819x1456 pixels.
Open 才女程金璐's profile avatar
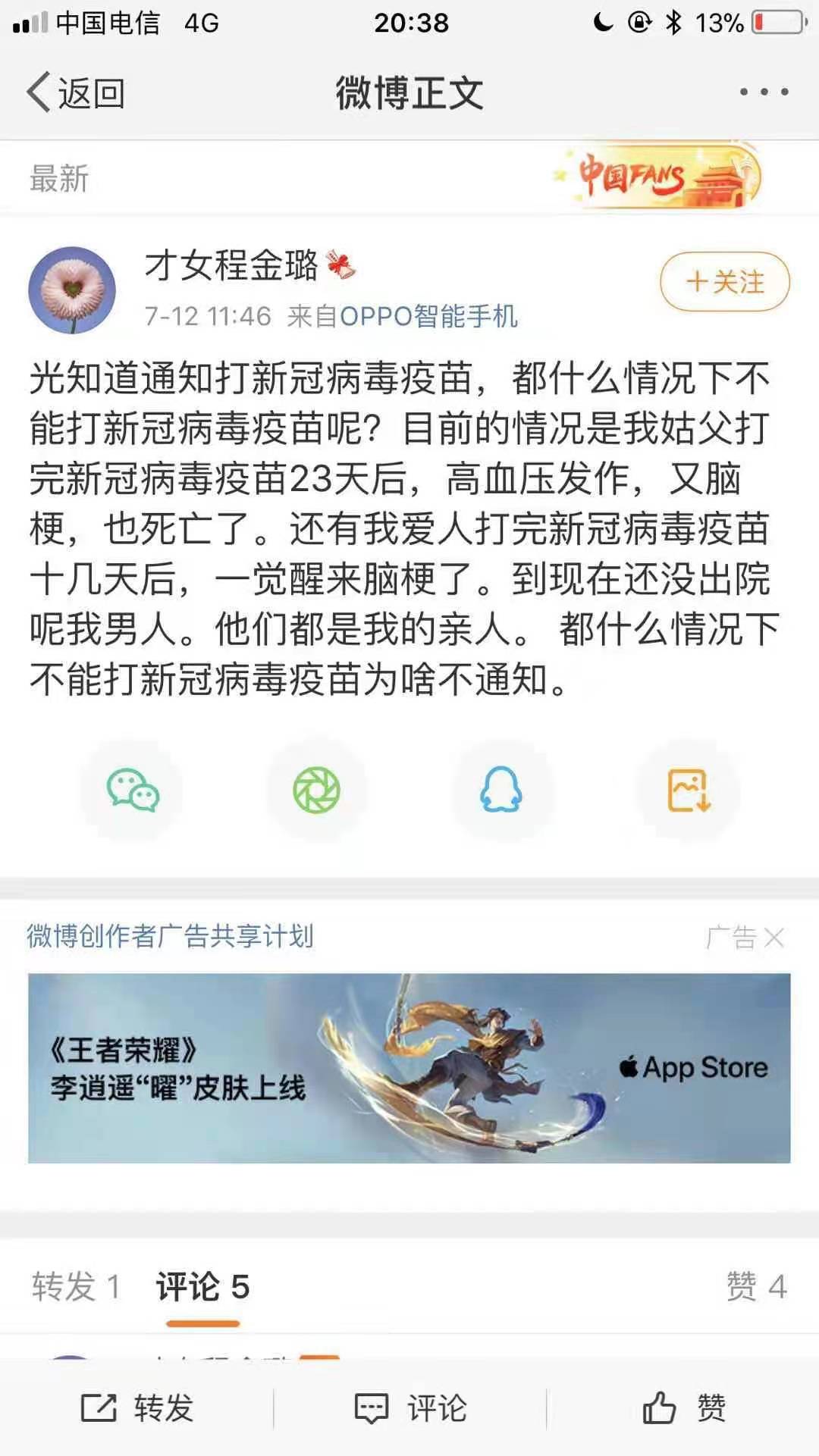pyautogui.click(x=72, y=290)
